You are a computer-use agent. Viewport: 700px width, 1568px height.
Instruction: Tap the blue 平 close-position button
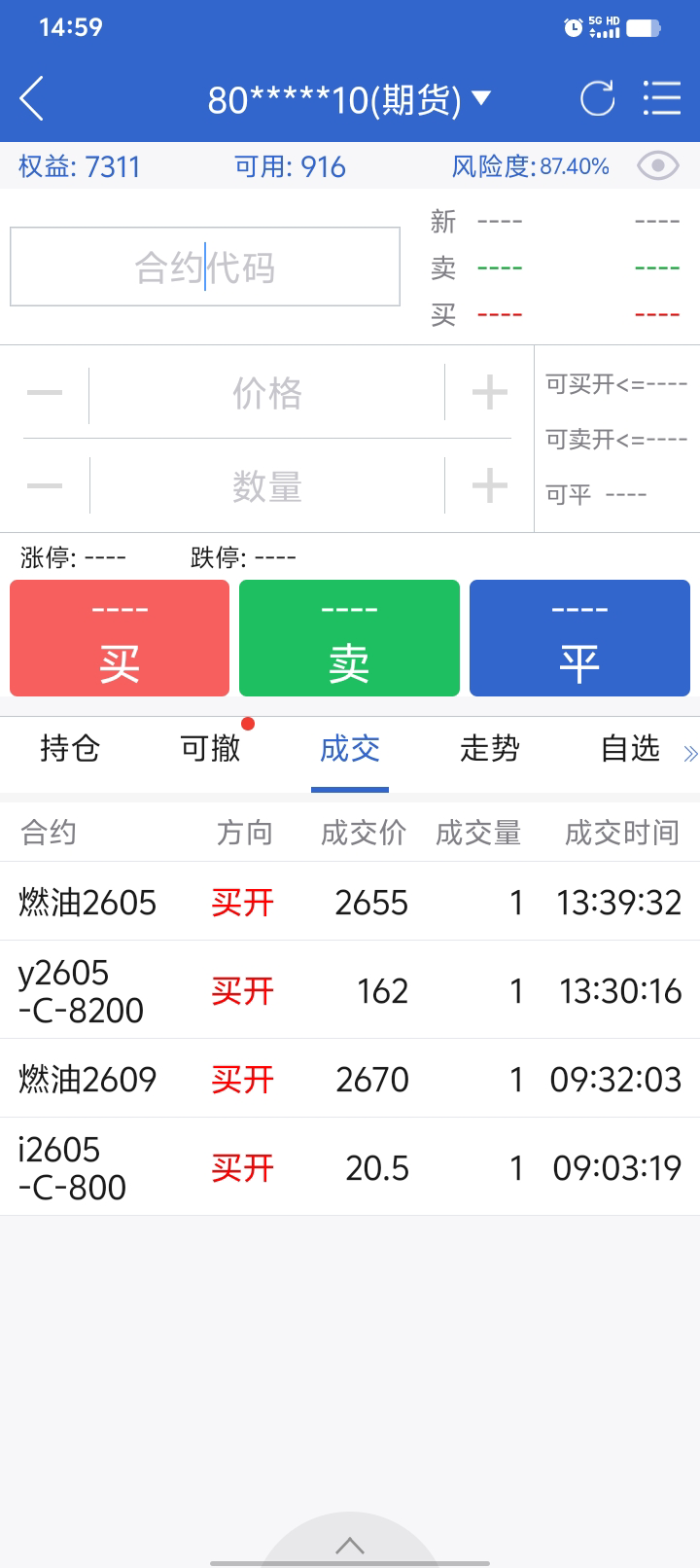click(579, 638)
